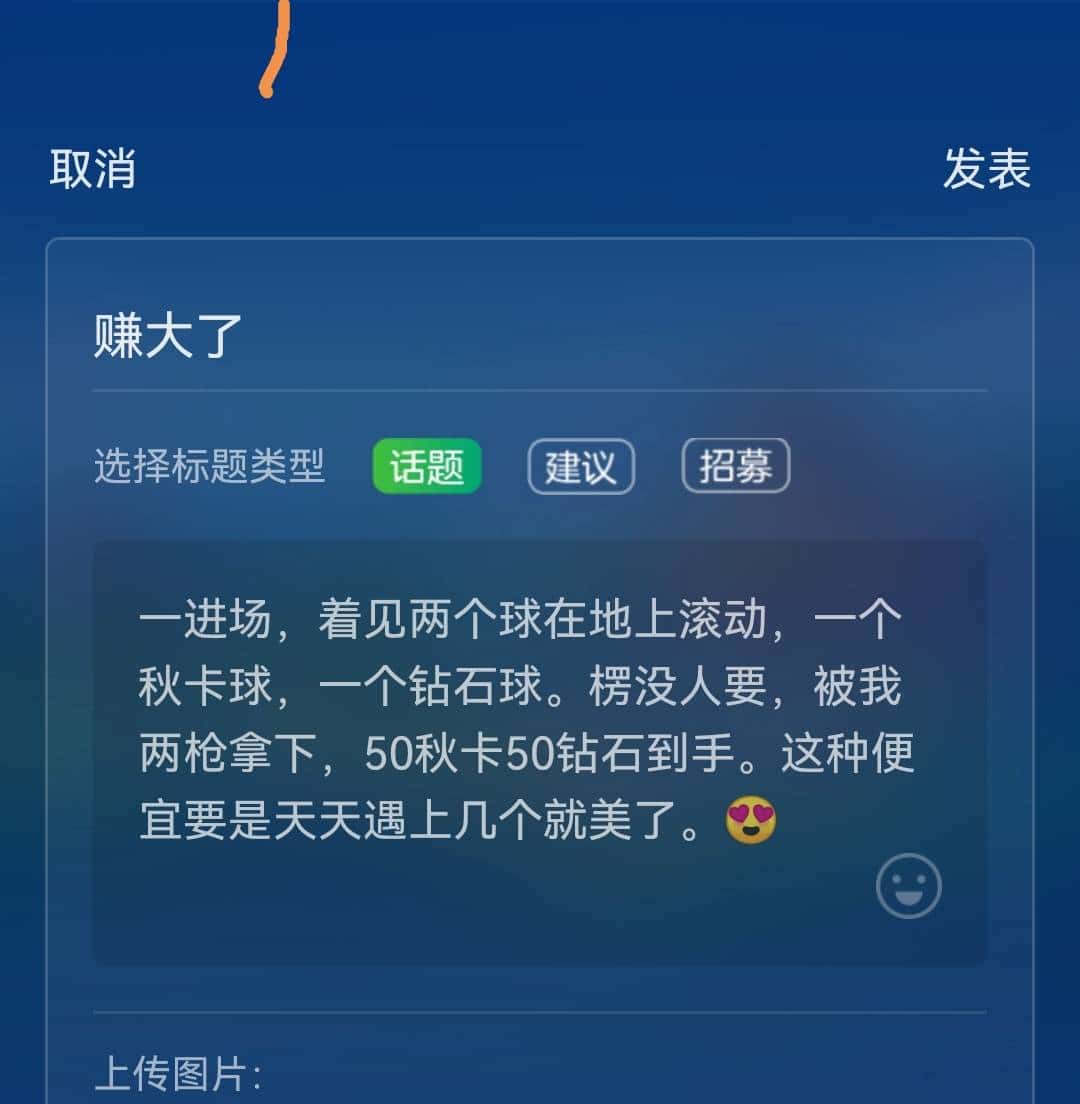Enable the 建议 suggestion tag
Viewport: 1080px width, 1104px height.
(581, 466)
